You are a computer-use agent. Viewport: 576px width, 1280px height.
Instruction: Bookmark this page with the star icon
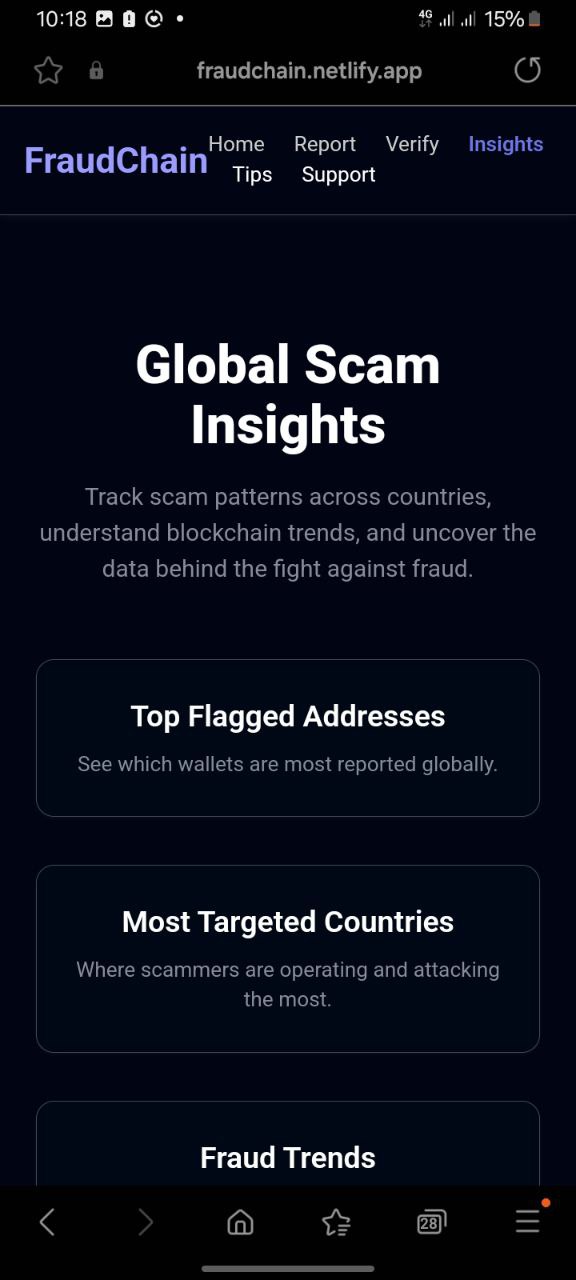point(48,71)
